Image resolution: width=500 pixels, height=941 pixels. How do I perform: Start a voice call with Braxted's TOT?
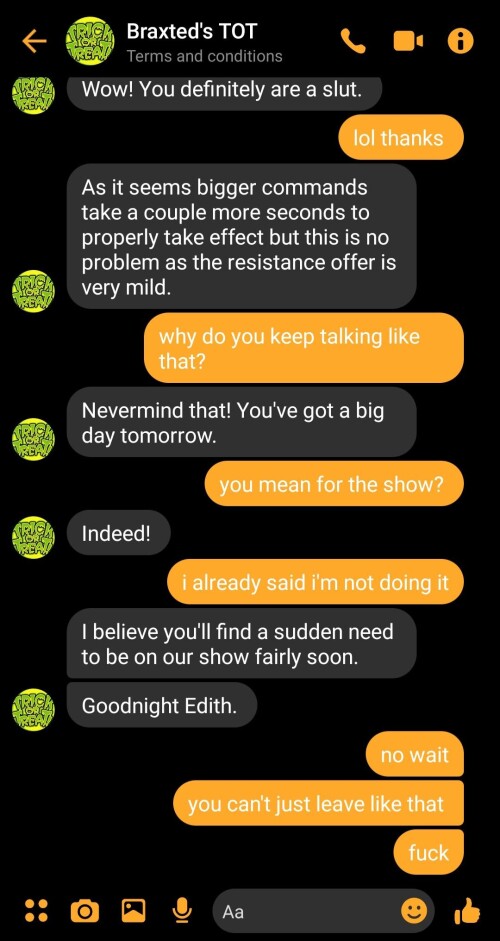pos(353,41)
